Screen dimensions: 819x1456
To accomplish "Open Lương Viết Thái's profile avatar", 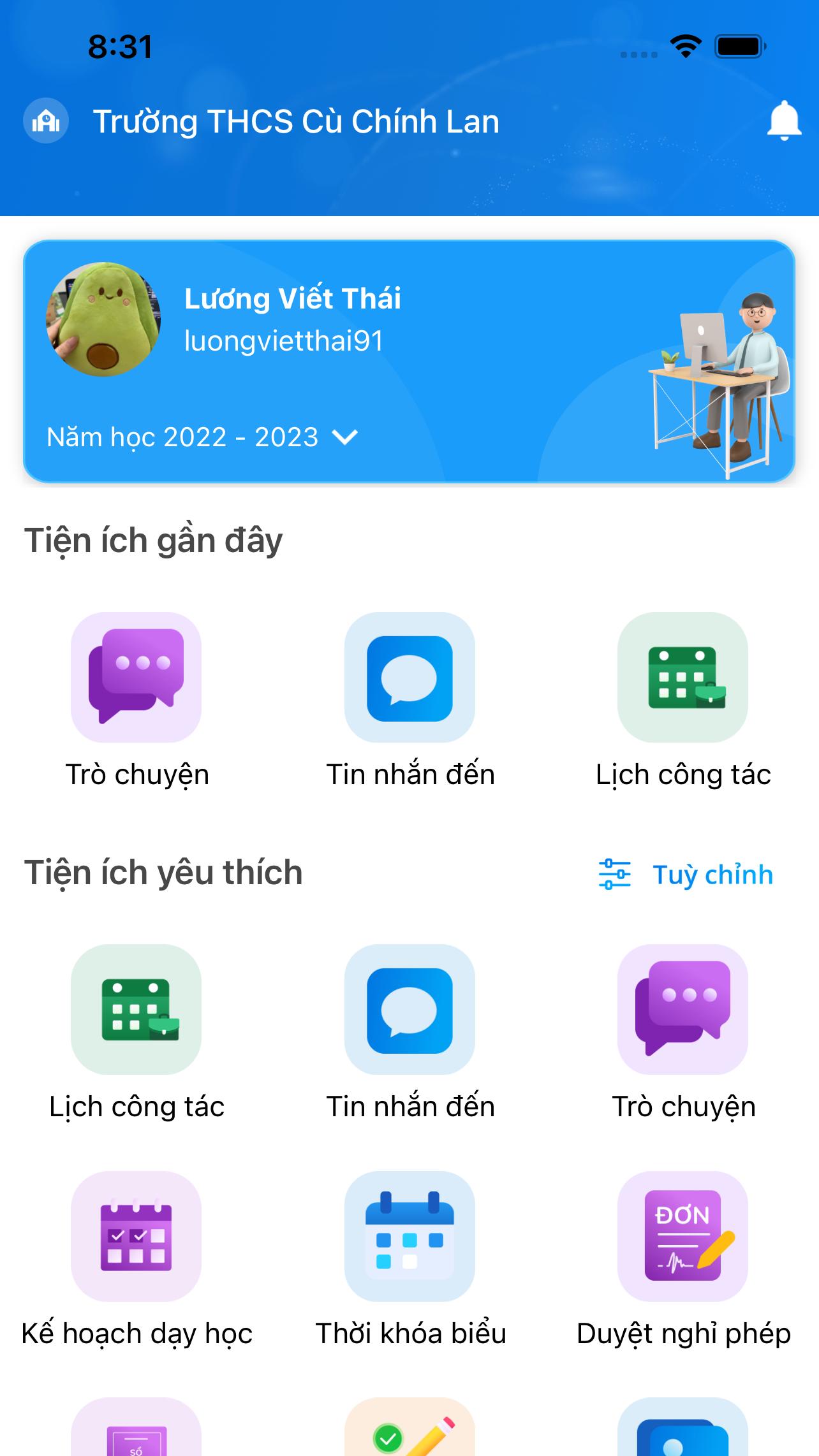I will (103, 319).
